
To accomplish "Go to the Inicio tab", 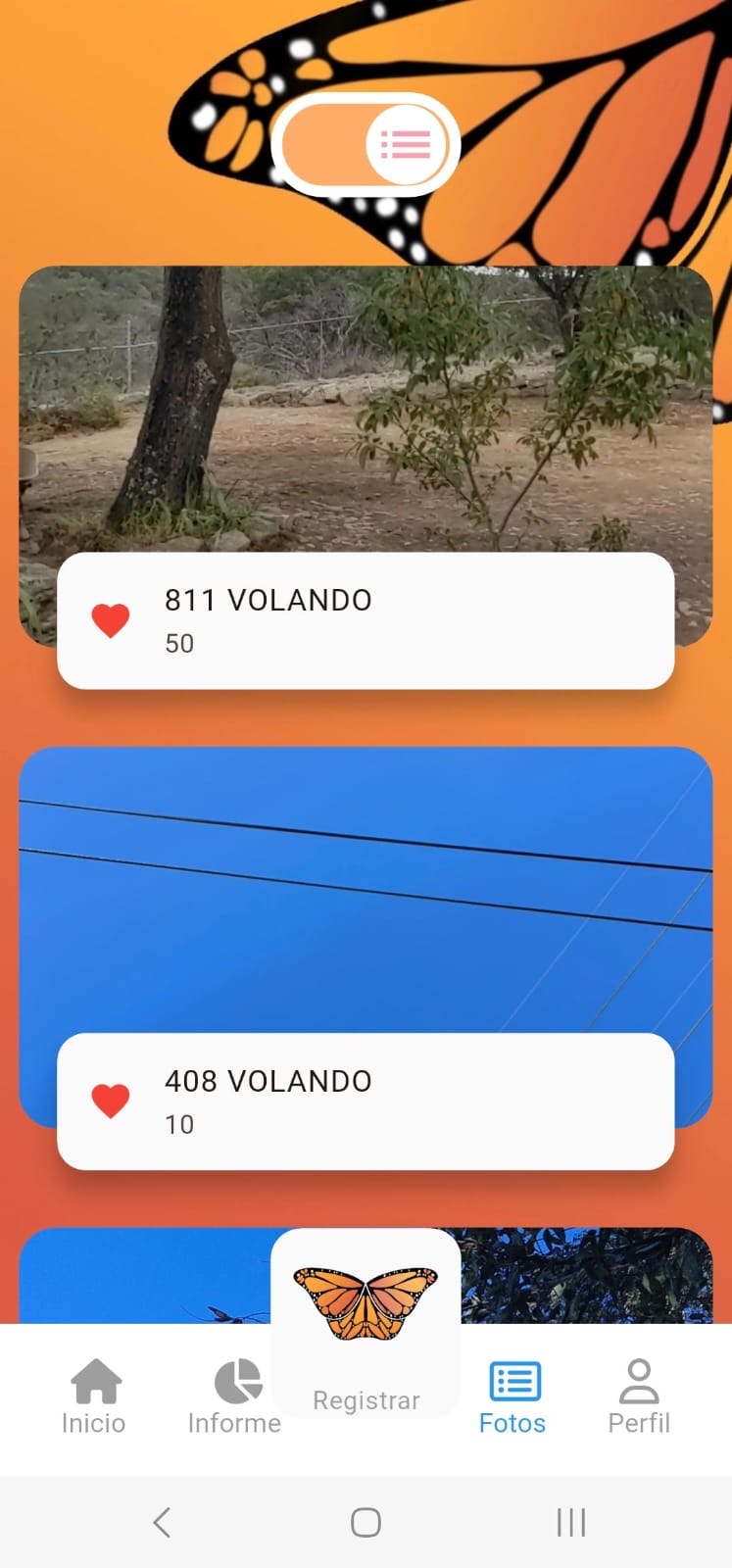I will [x=94, y=1396].
